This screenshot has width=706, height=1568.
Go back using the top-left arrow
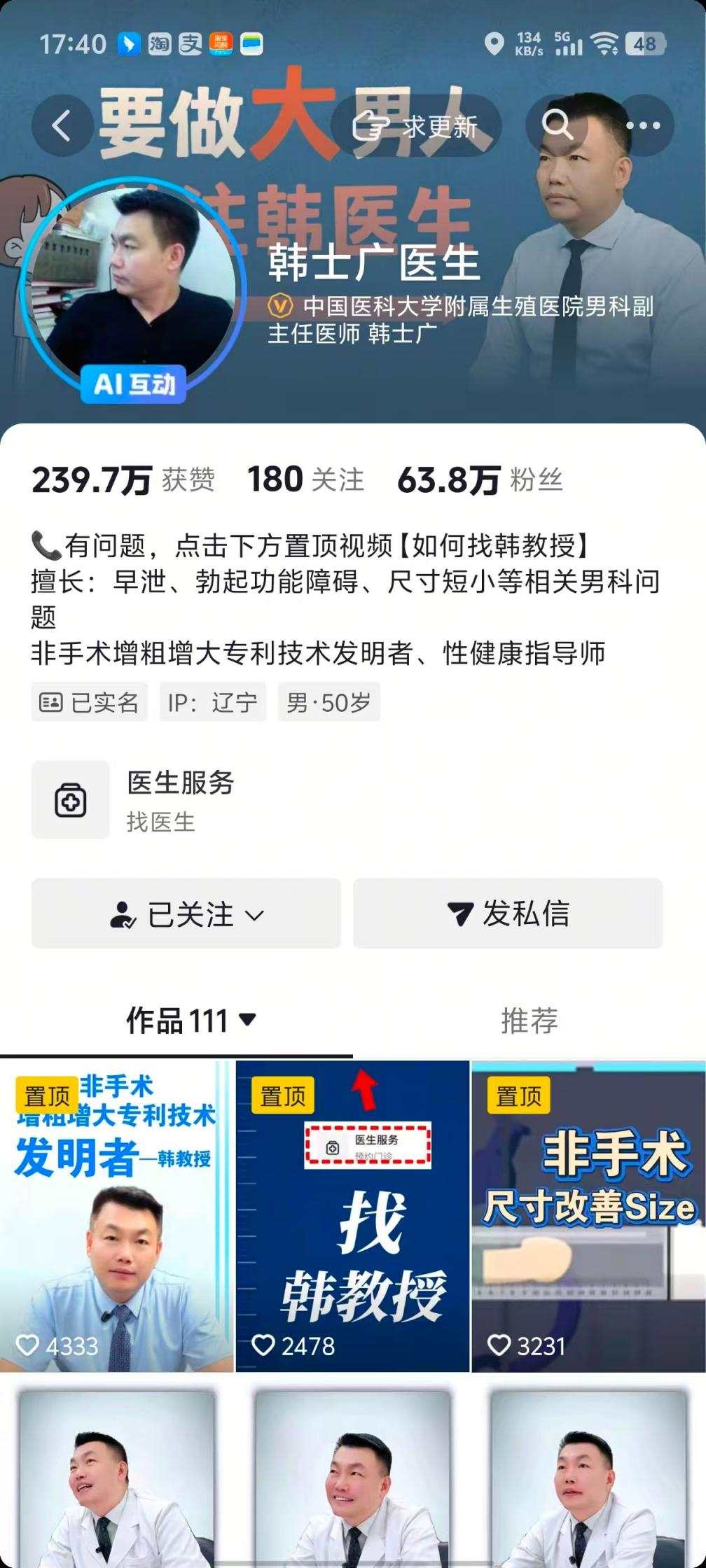[x=62, y=126]
